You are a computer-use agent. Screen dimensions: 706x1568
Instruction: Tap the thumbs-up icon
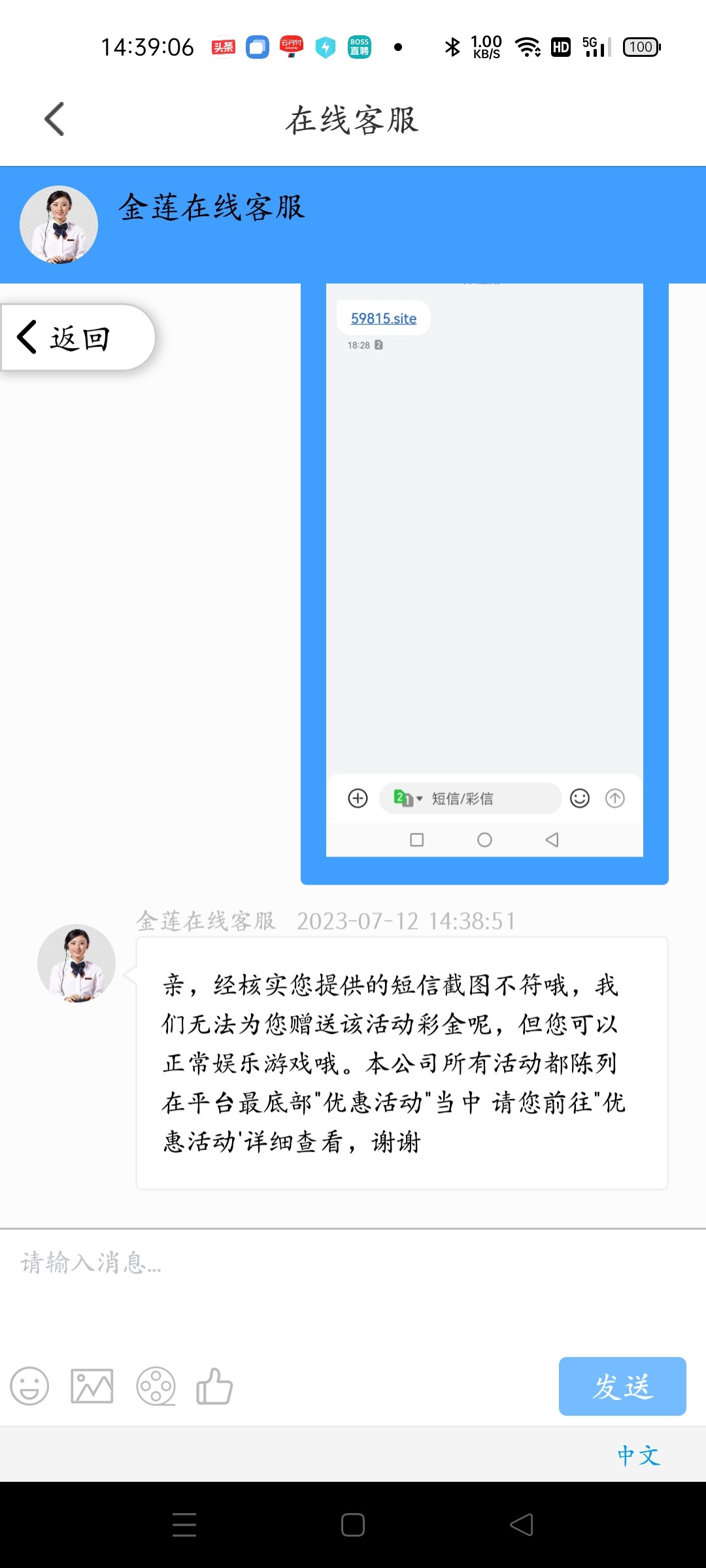(x=216, y=1387)
